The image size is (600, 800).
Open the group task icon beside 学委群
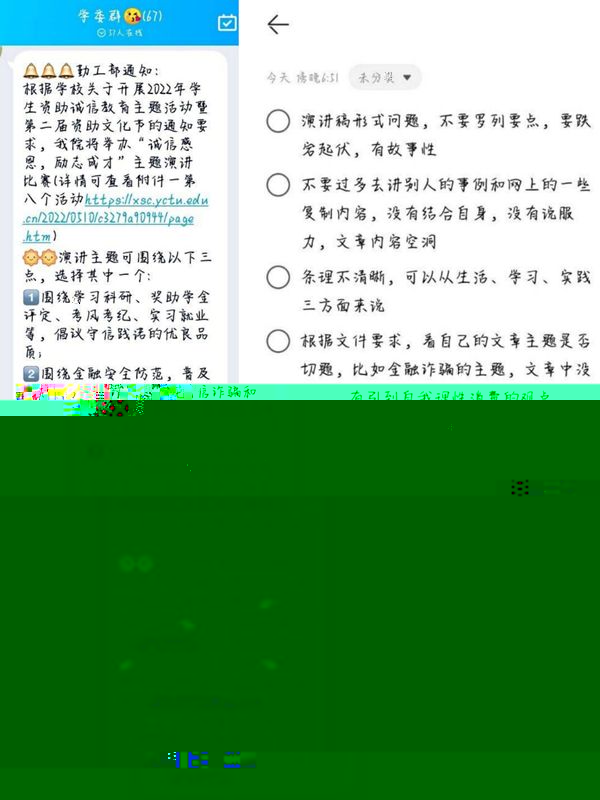[227, 22]
